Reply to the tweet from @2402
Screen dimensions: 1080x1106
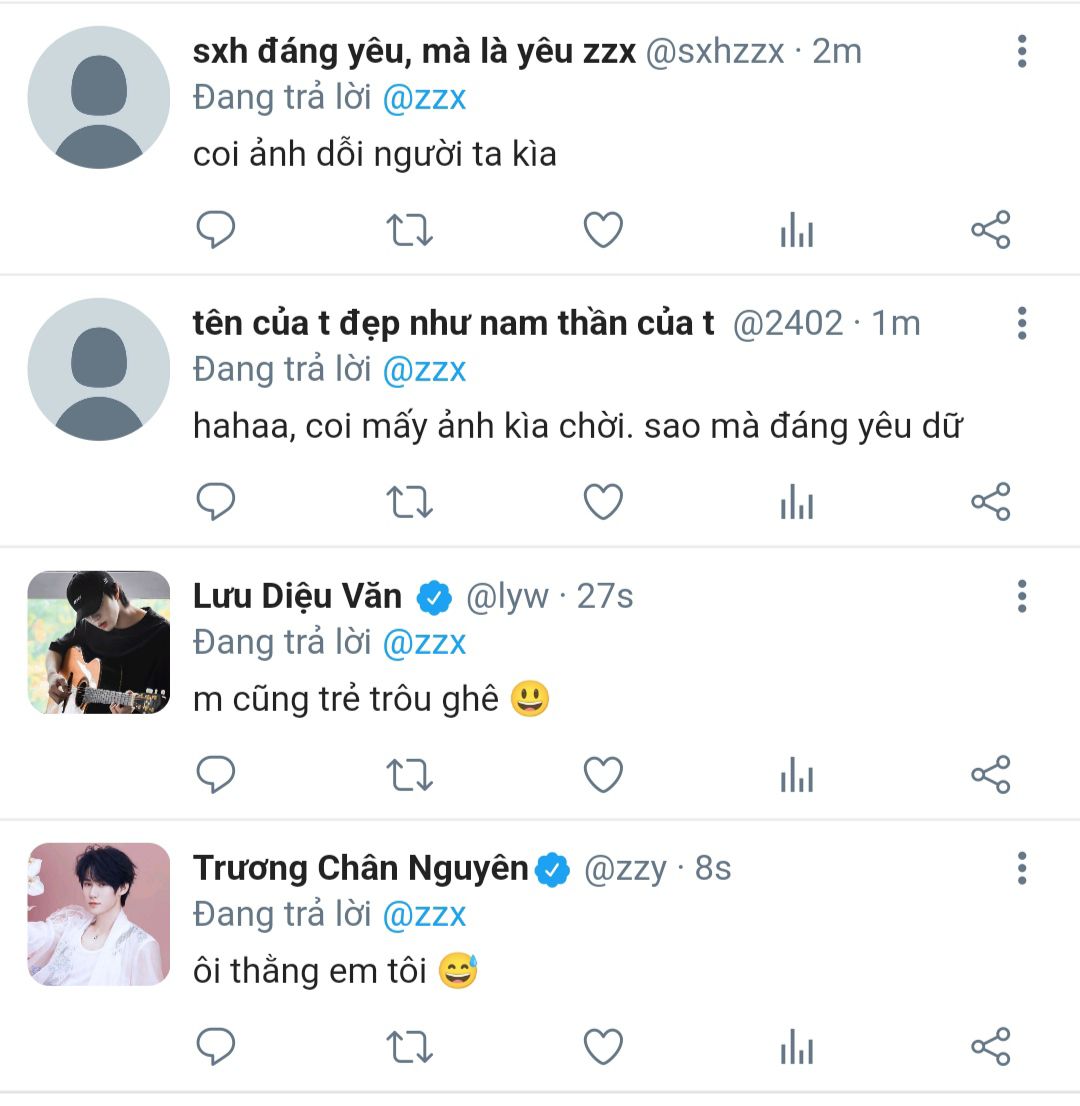(215, 502)
